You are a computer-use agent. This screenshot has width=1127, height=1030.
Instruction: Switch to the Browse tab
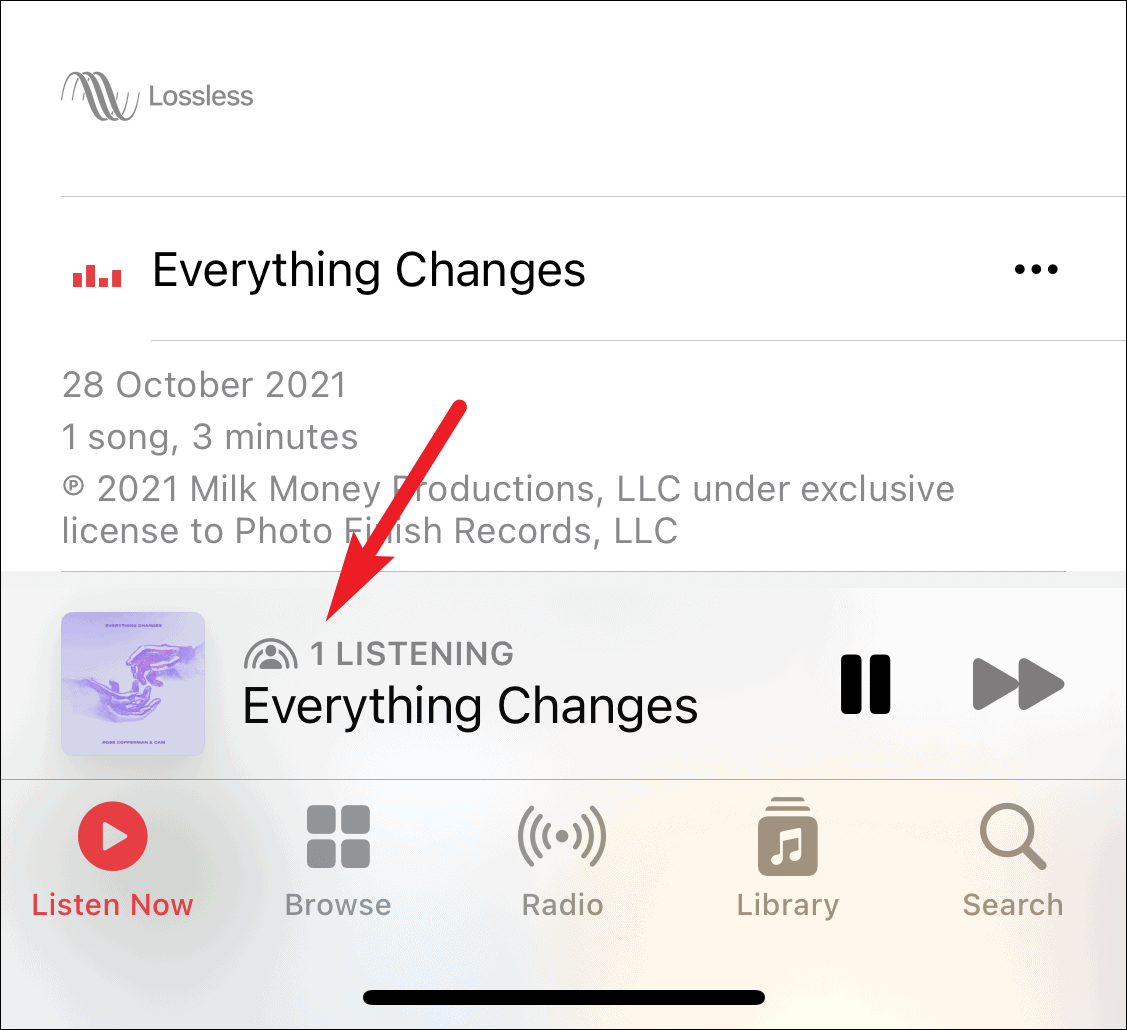click(338, 861)
